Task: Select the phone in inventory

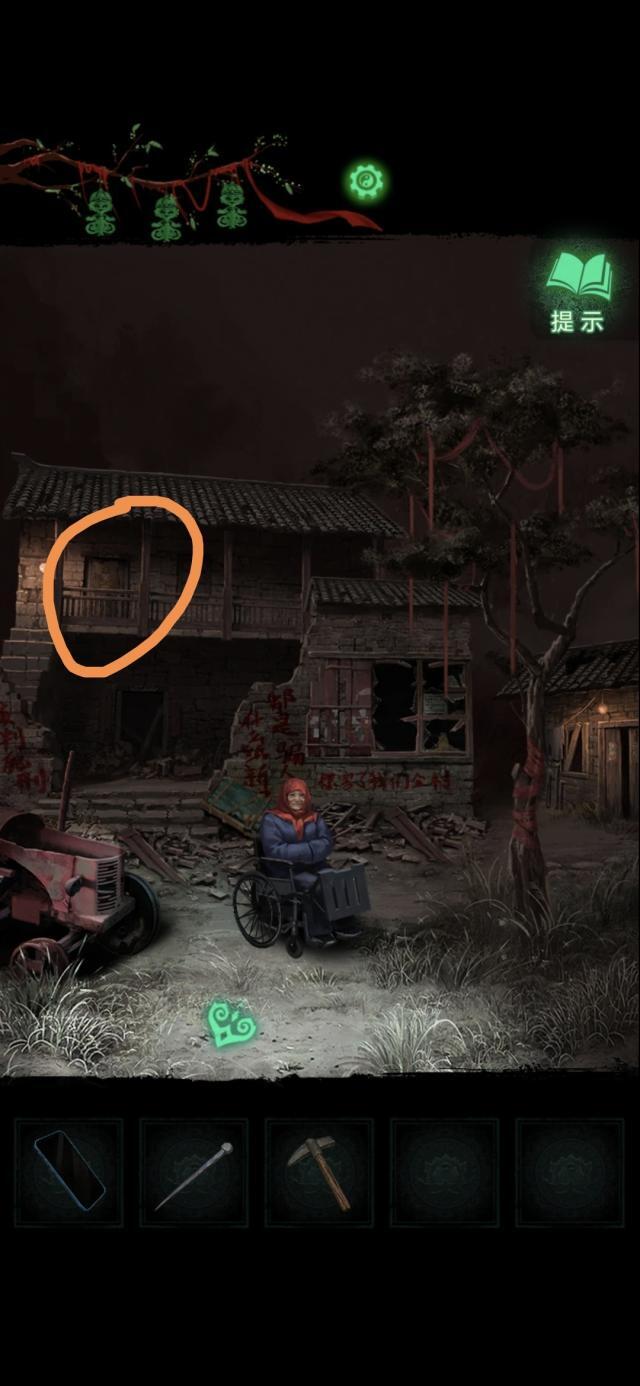Action: click(x=69, y=1171)
